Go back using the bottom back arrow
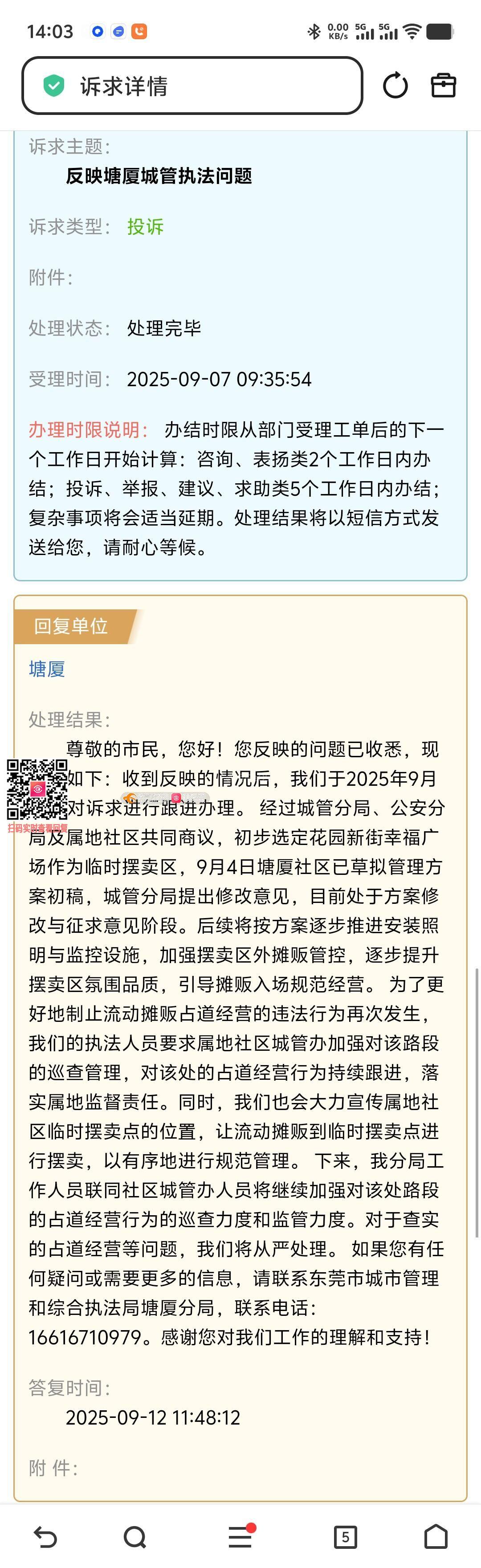The height and width of the screenshot is (1568, 481). click(x=46, y=1537)
